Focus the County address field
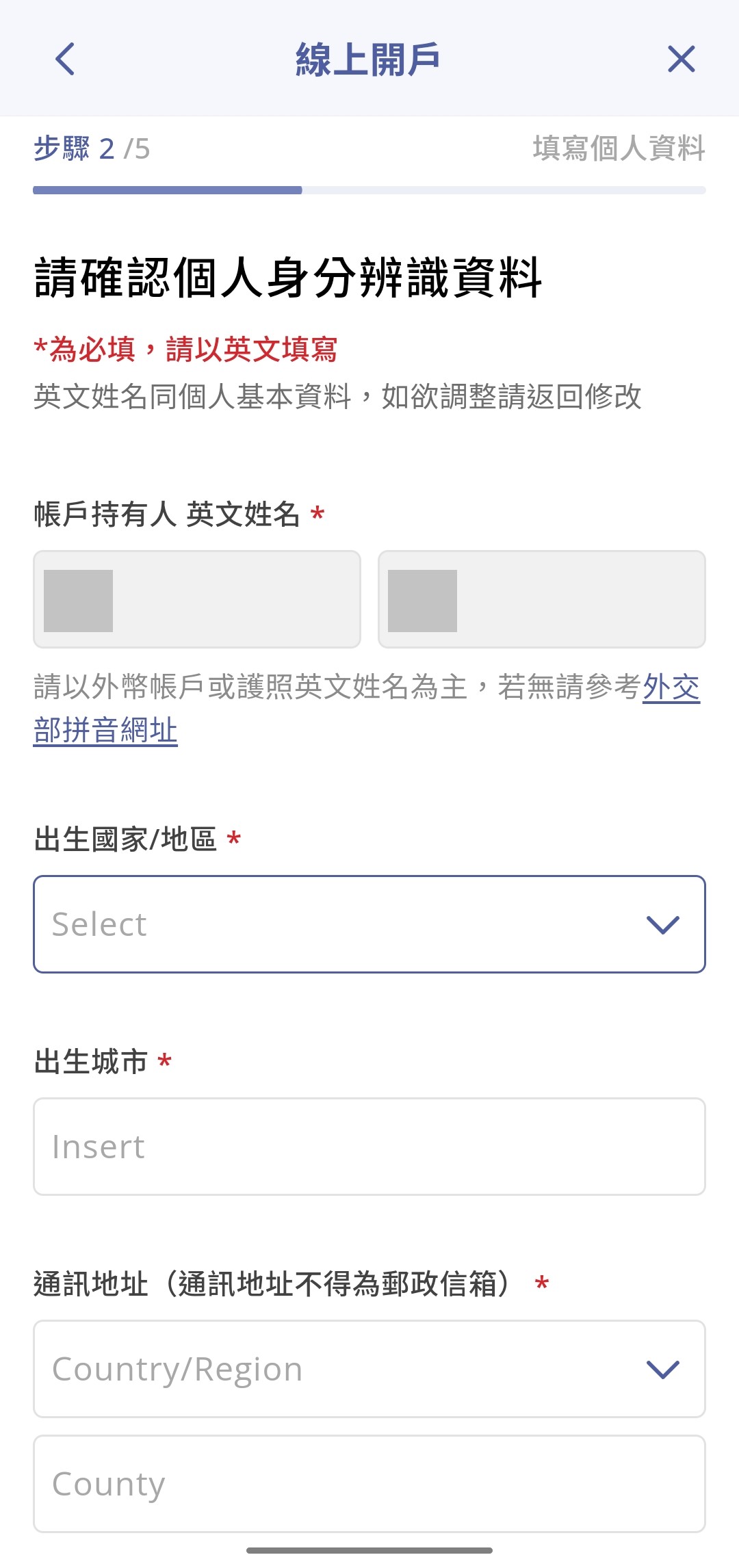 tap(369, 1484)
